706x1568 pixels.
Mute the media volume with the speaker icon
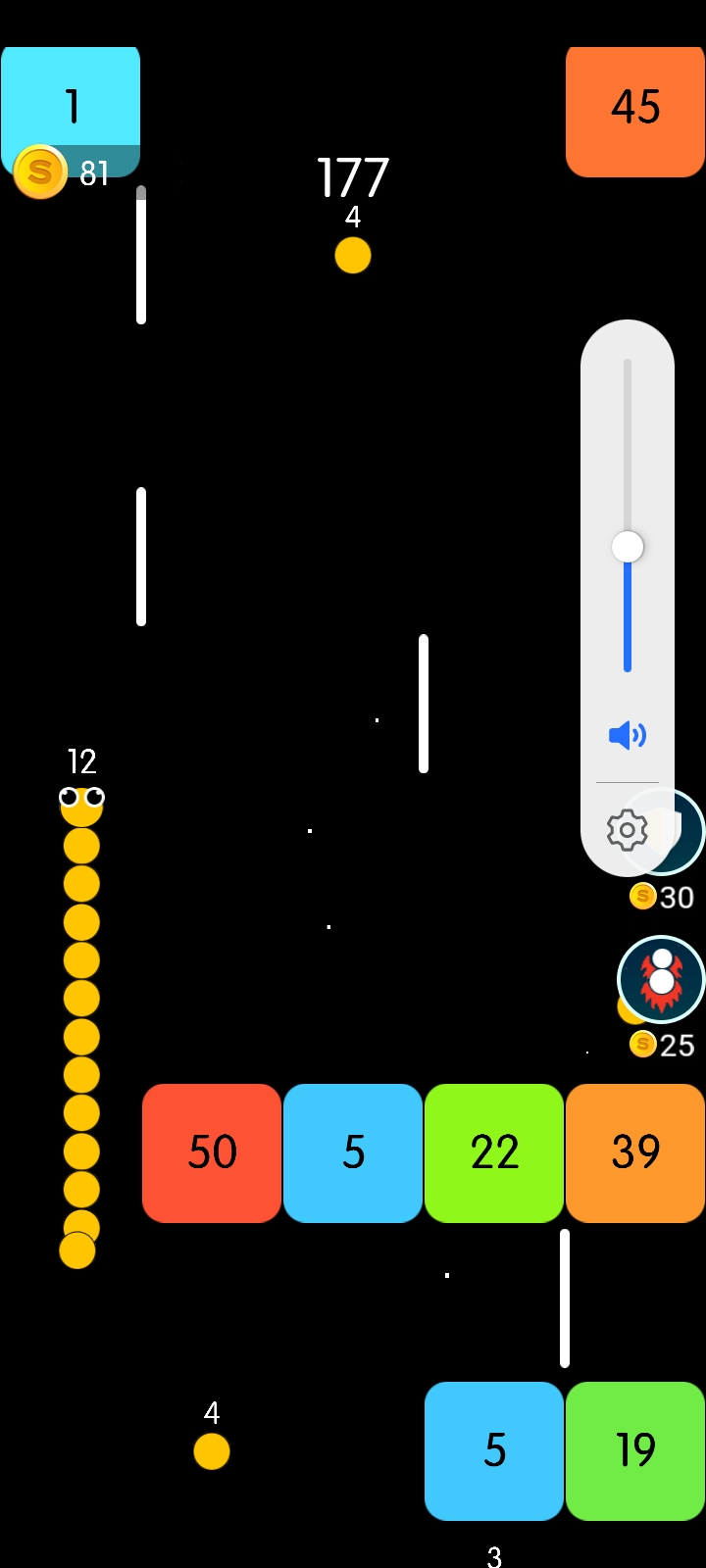tap(627, 735)
